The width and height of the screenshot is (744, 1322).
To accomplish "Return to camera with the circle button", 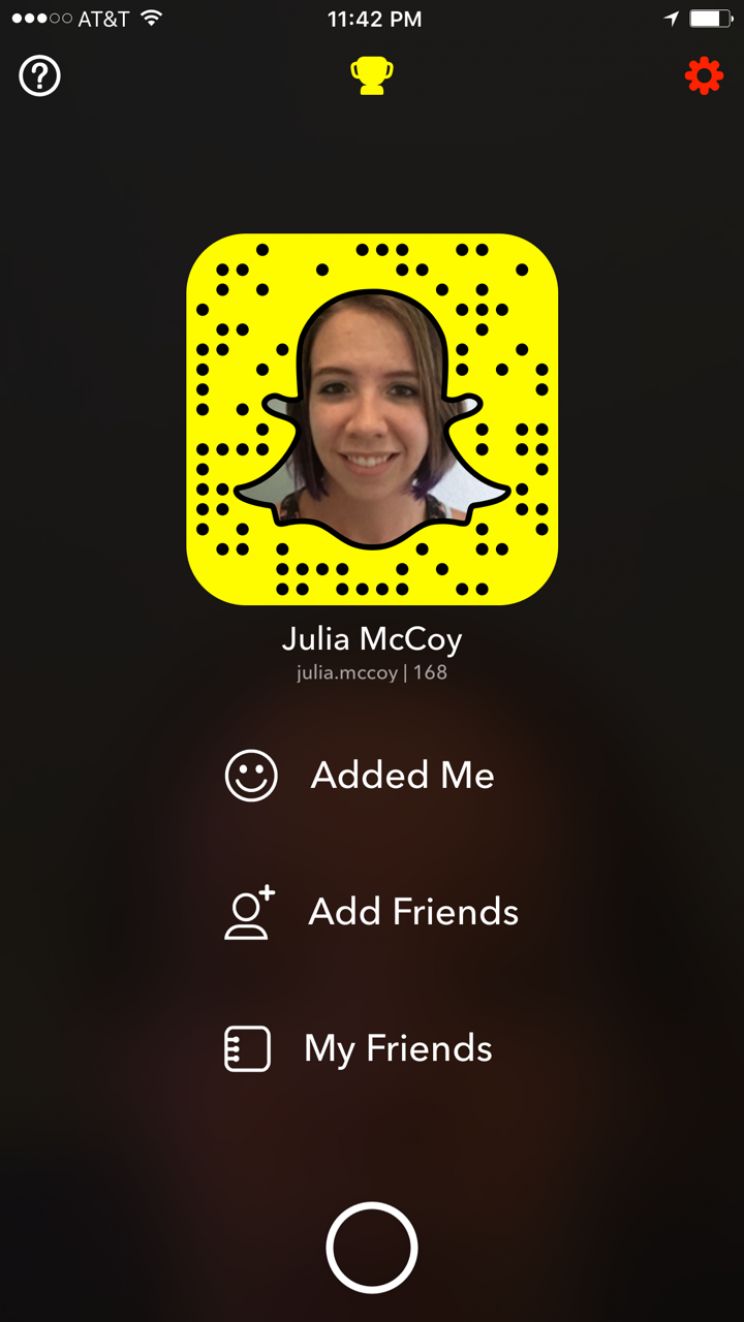I will pos(371,1248).
